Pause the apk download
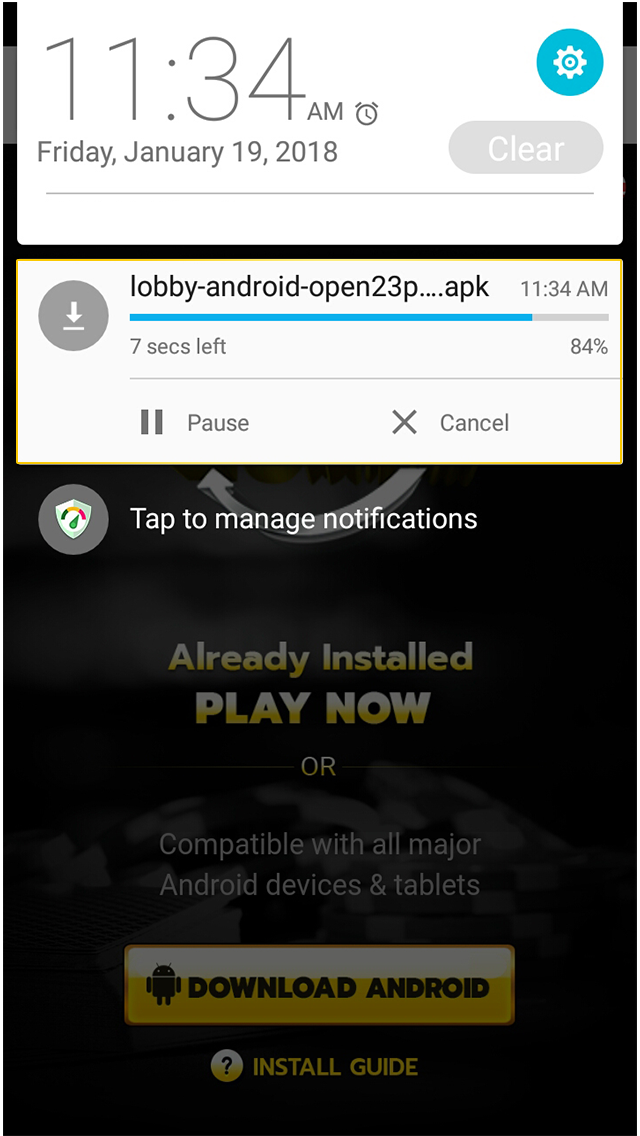This screenshot has width=640, height=1136. [x=196, y=423]
